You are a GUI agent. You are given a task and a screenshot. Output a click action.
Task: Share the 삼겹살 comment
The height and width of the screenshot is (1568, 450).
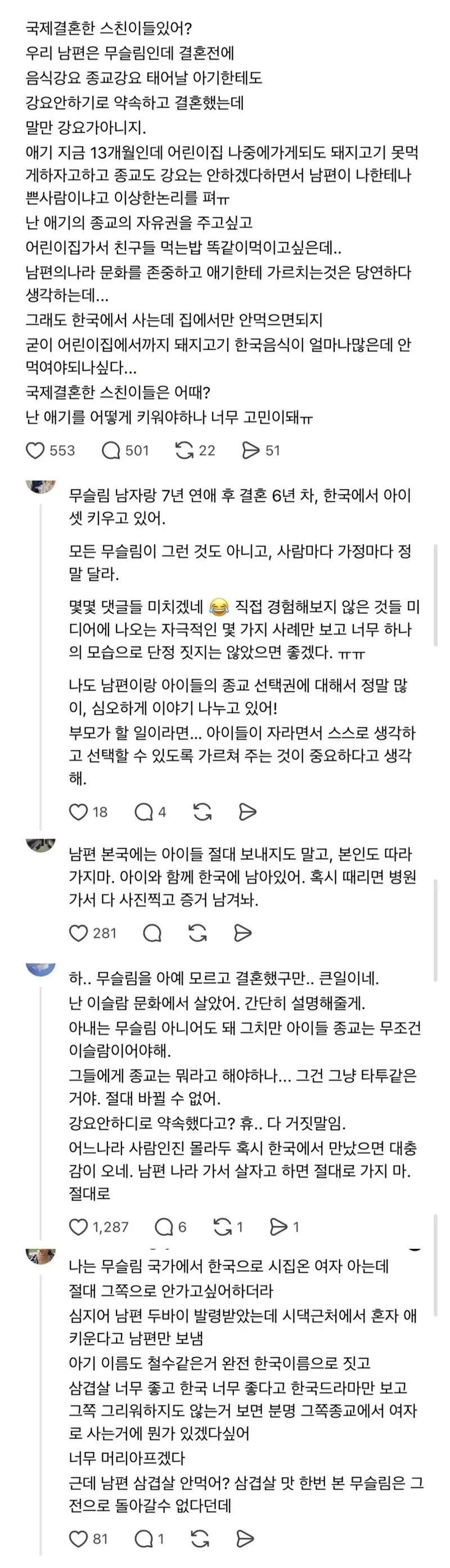(245, 1539)
